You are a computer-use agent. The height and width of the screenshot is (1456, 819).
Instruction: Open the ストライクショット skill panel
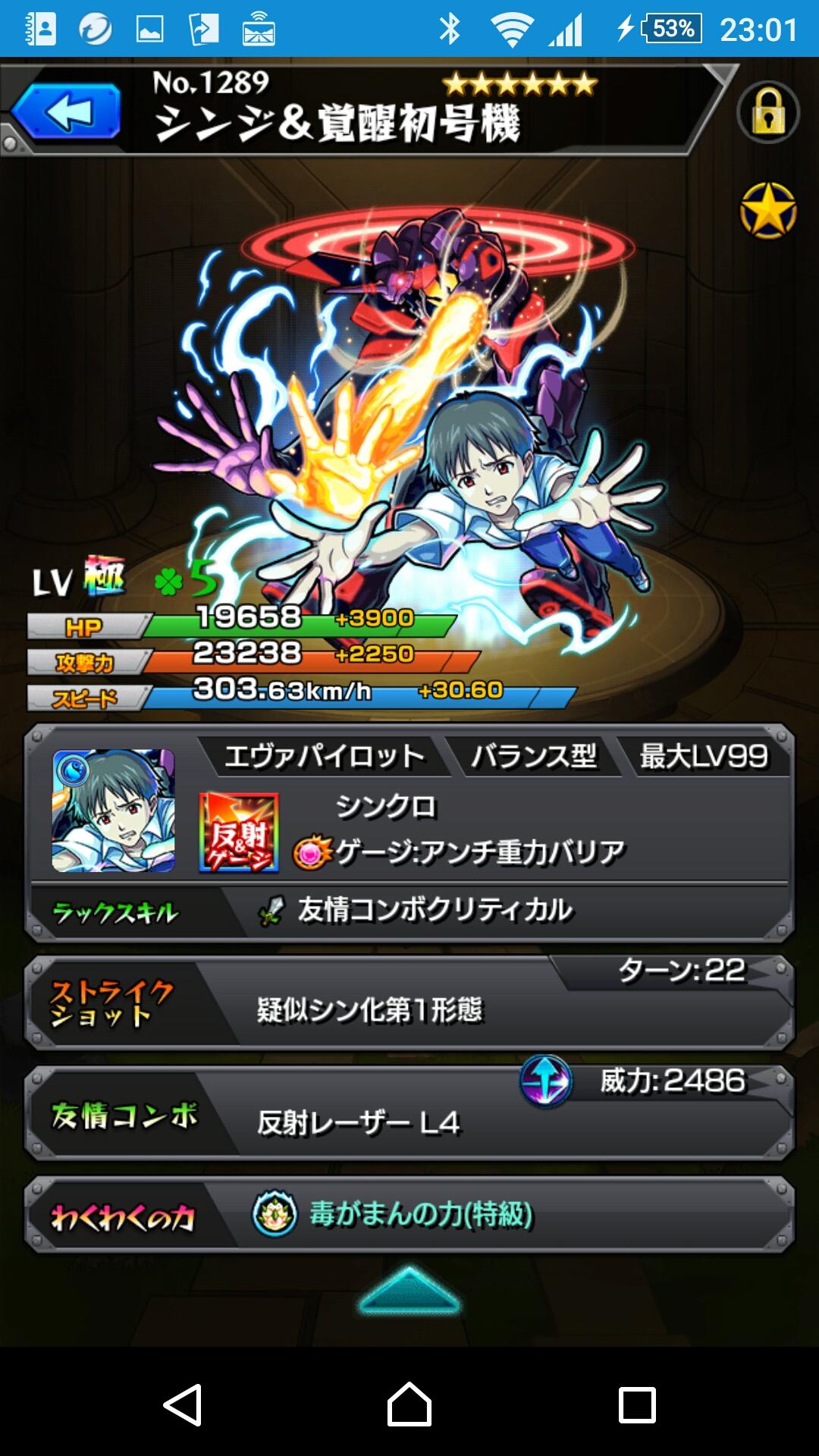[409, 1003]
